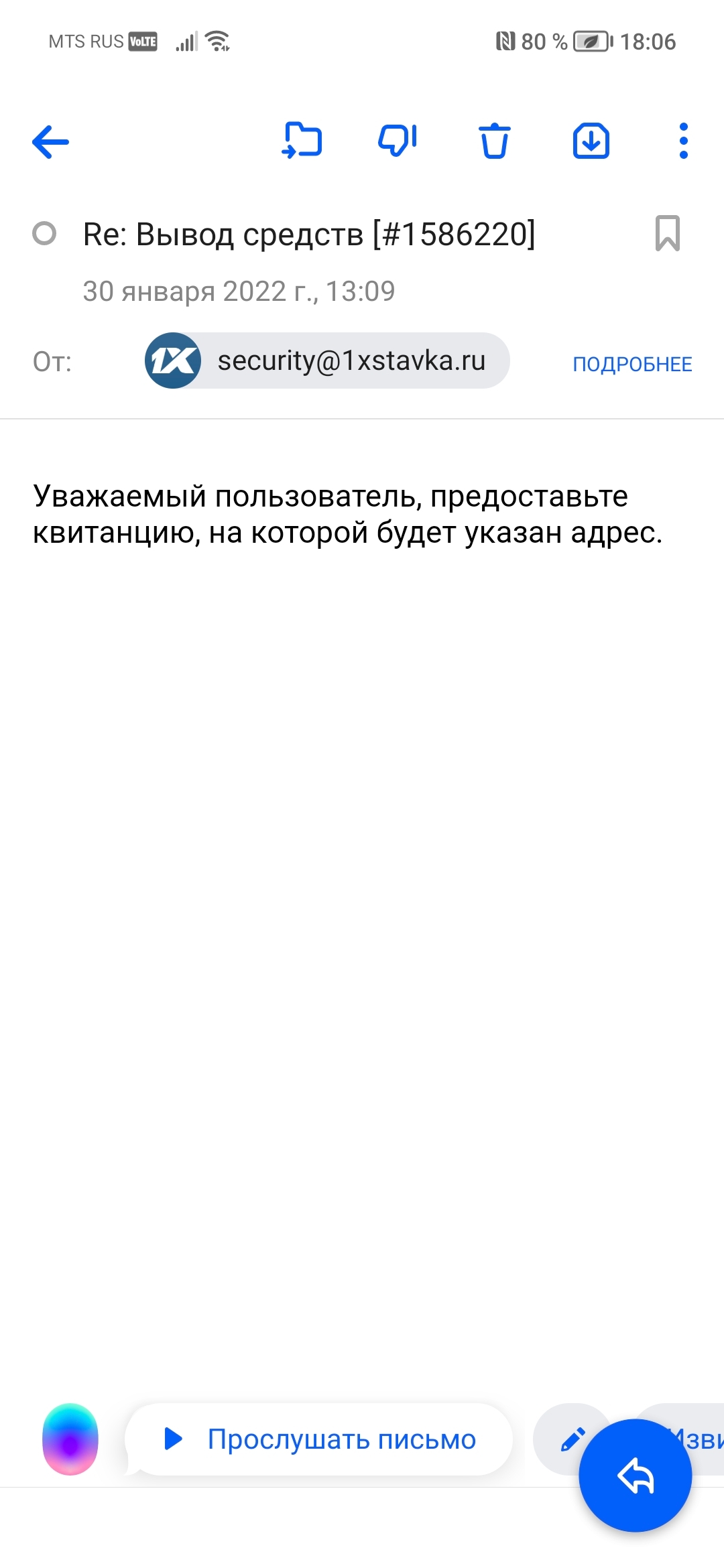Go back to the inbox
Image resolution: width=724 pixels, height=1568 pixels.
51,141
